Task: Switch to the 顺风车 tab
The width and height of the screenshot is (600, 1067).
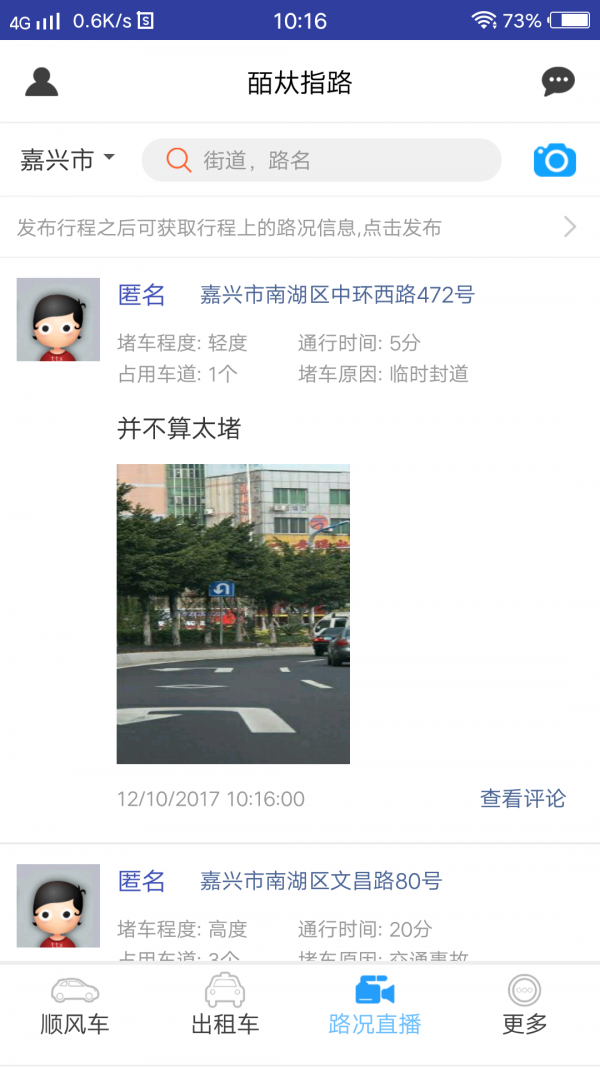Action: coord(75,1006)
